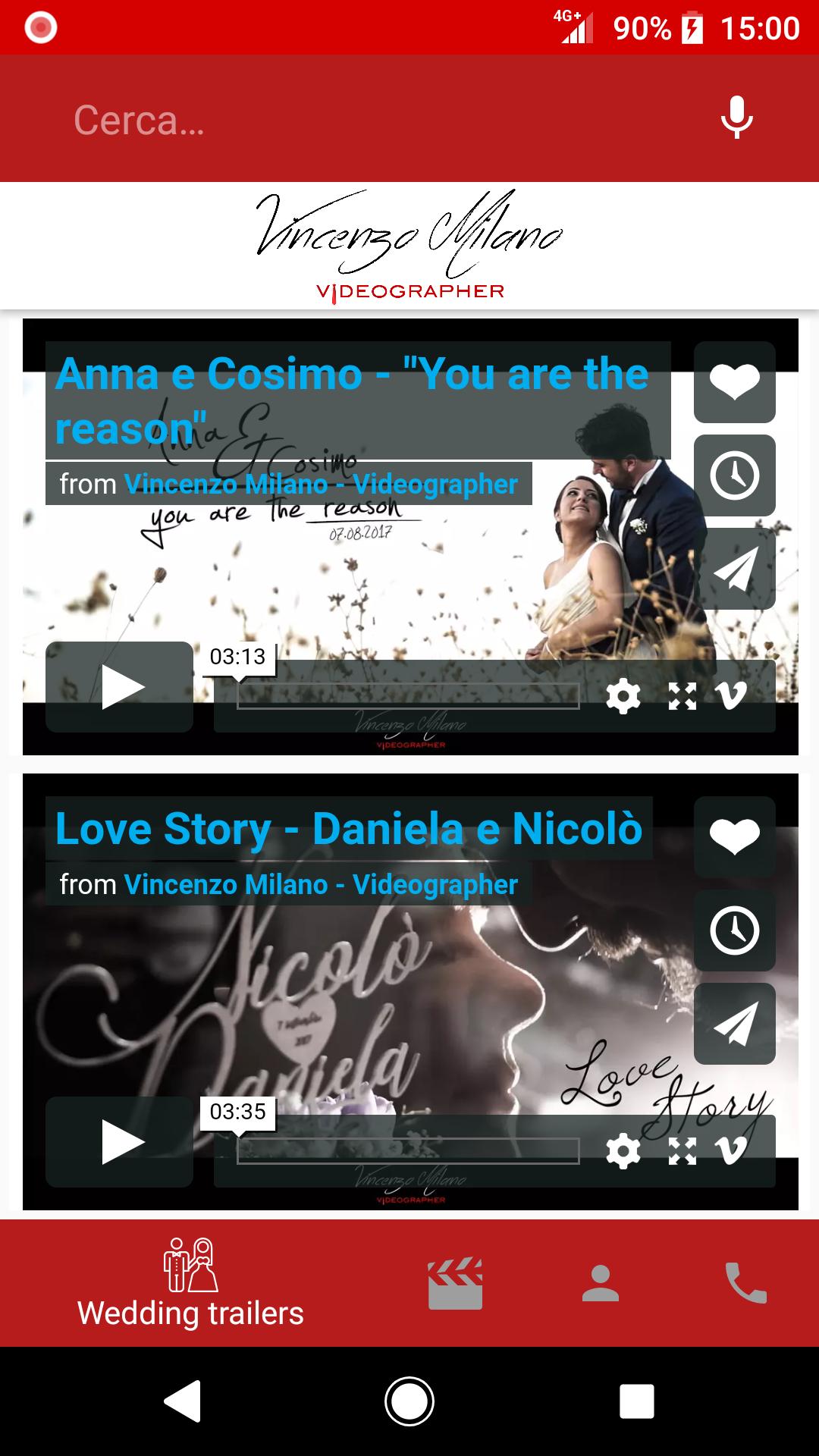This screenshot has height=1456, width=819.
Task: Open Vimeo logo on Love Story player
Action: click(x=732, y=1151)
